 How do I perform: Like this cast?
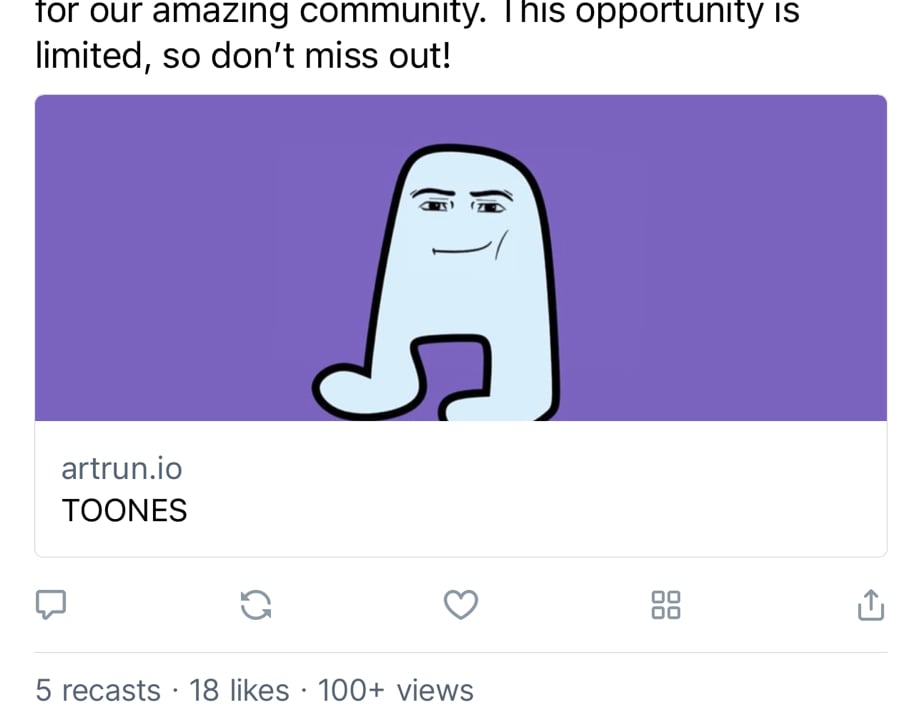[460, 604]
